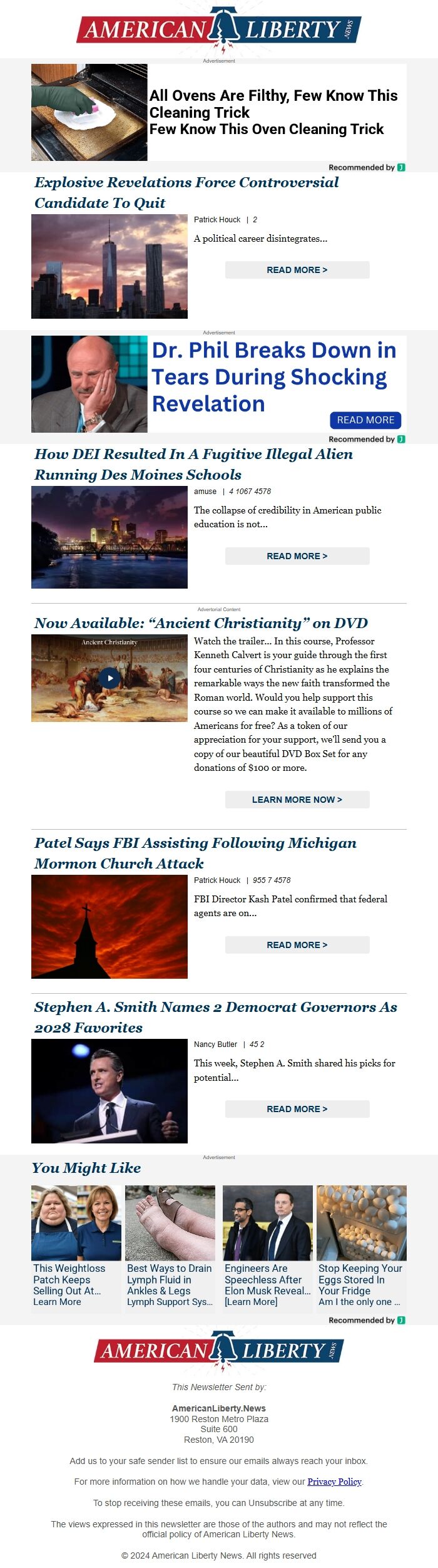
Task: Read more on Stephen A. Smith article
Action: click(x=297, y=1109)
